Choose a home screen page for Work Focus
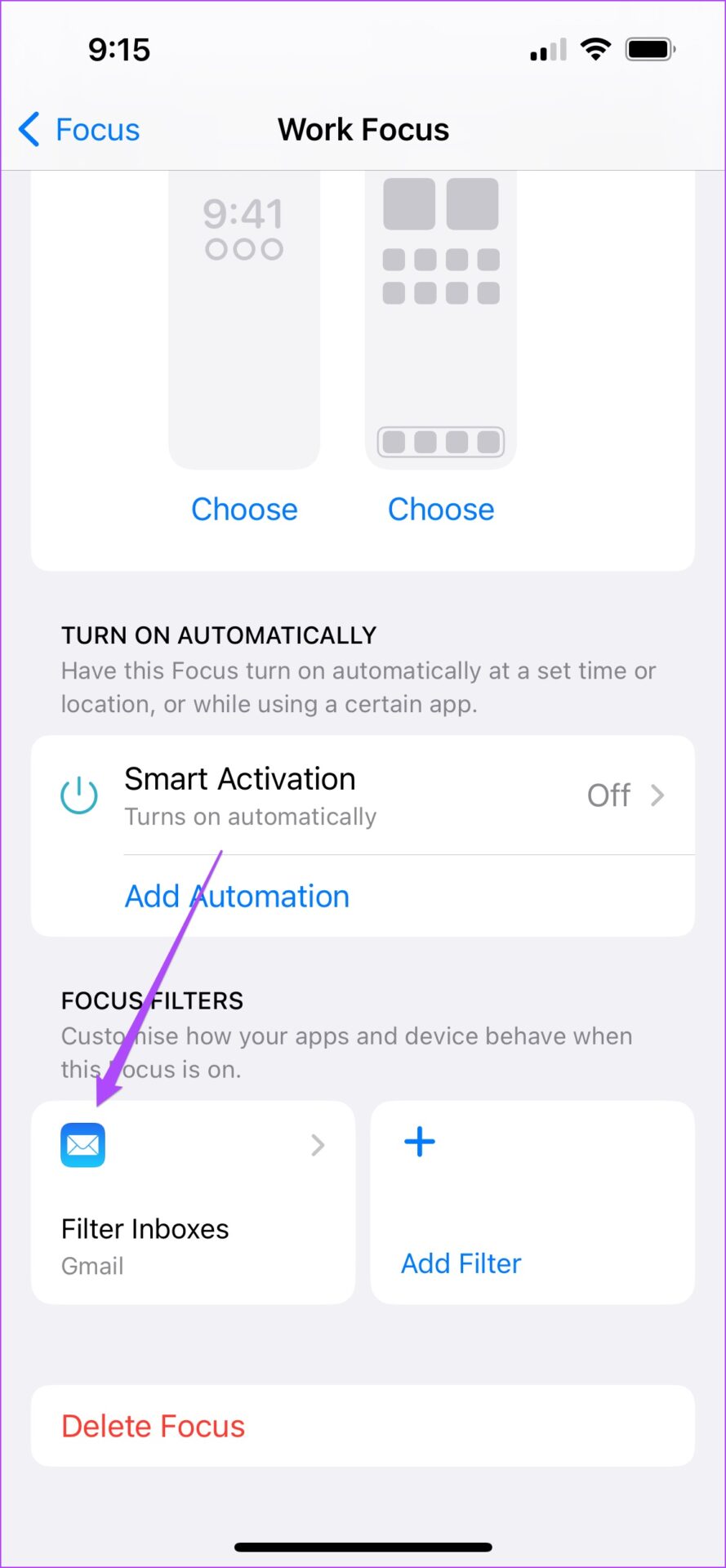 click(x=441, y=509)
